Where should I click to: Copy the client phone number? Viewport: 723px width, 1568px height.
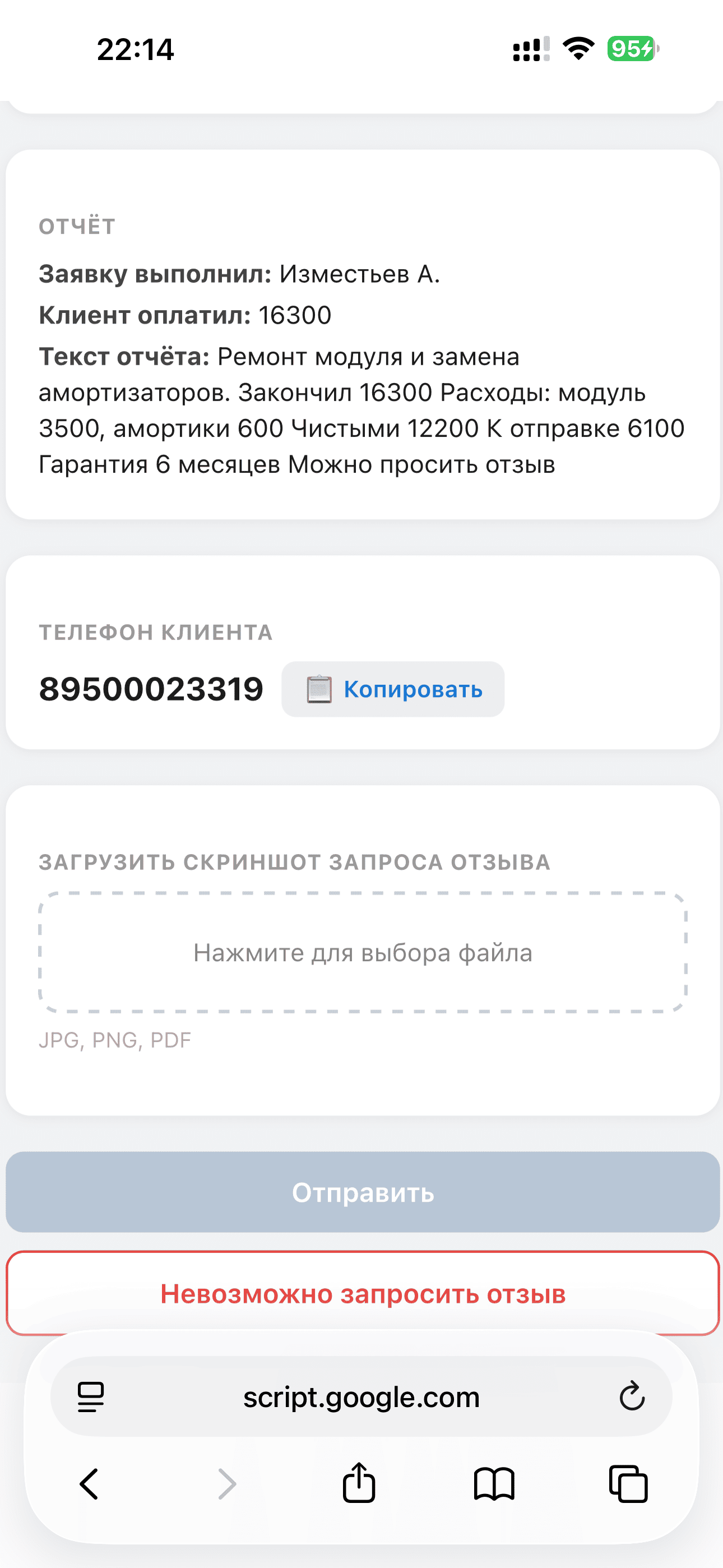click(392, 689)
